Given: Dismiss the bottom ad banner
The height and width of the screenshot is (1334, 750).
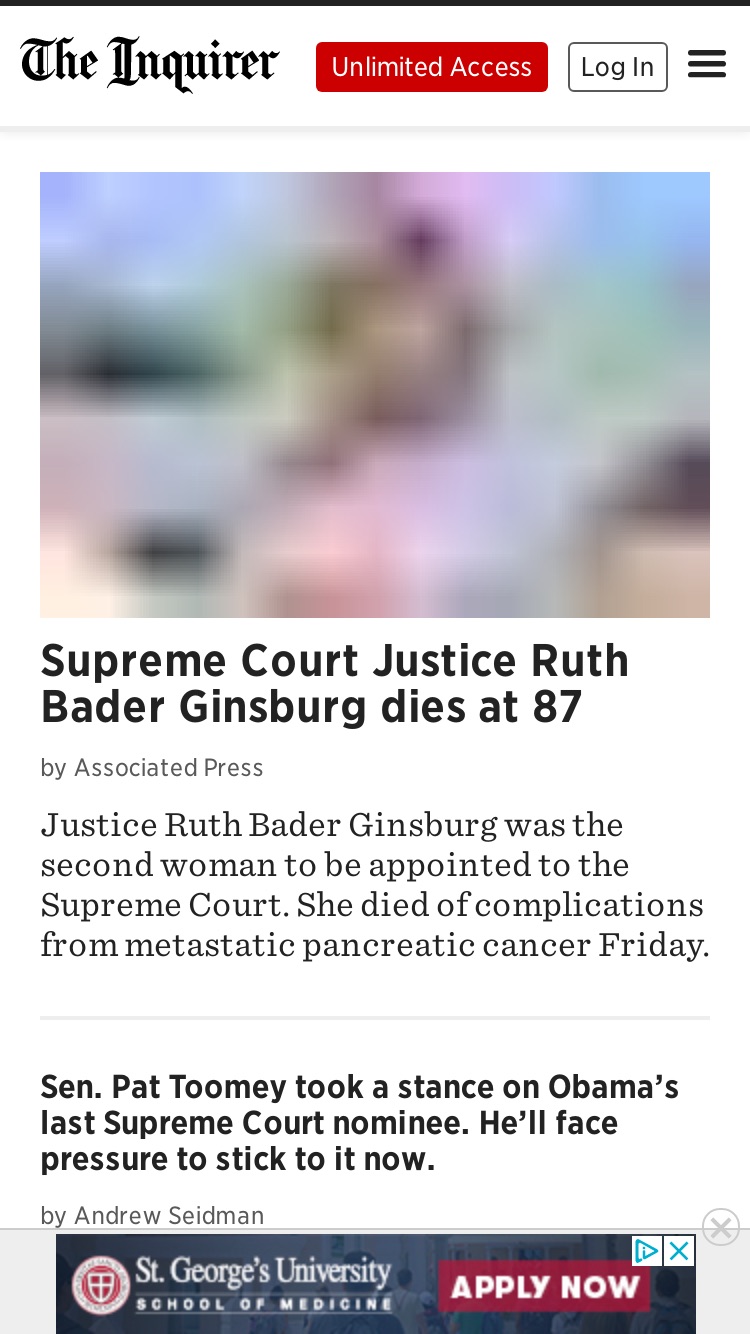Looking at the screenshot, I should [721, 1226].
